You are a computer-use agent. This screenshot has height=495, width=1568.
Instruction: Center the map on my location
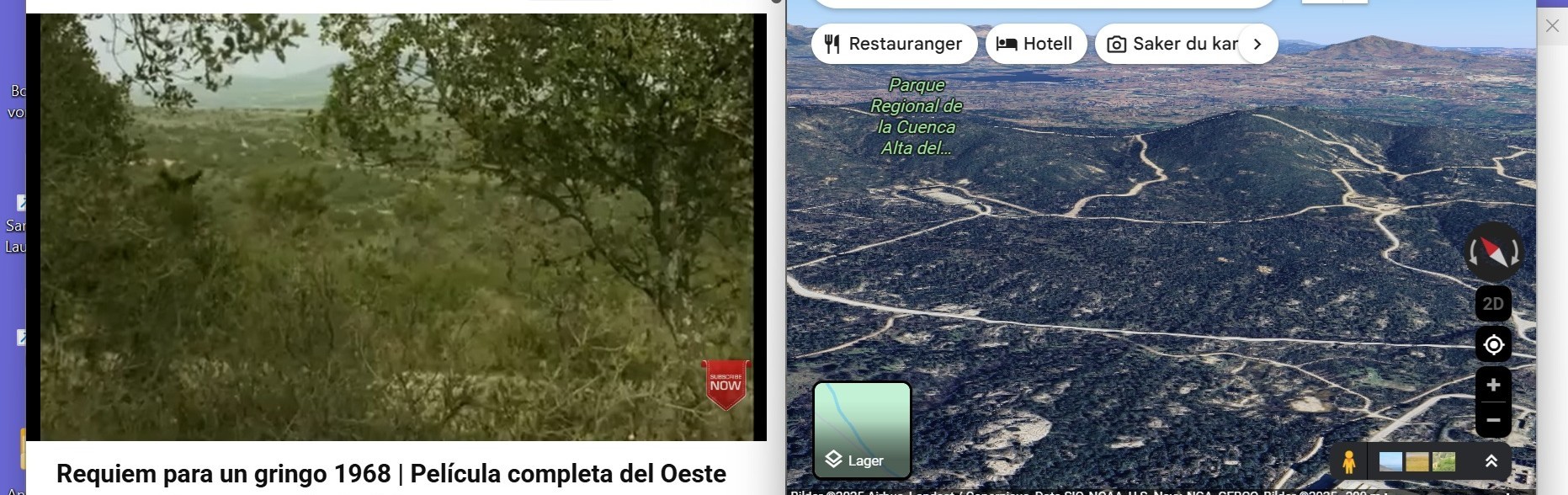coord(1493,345)
